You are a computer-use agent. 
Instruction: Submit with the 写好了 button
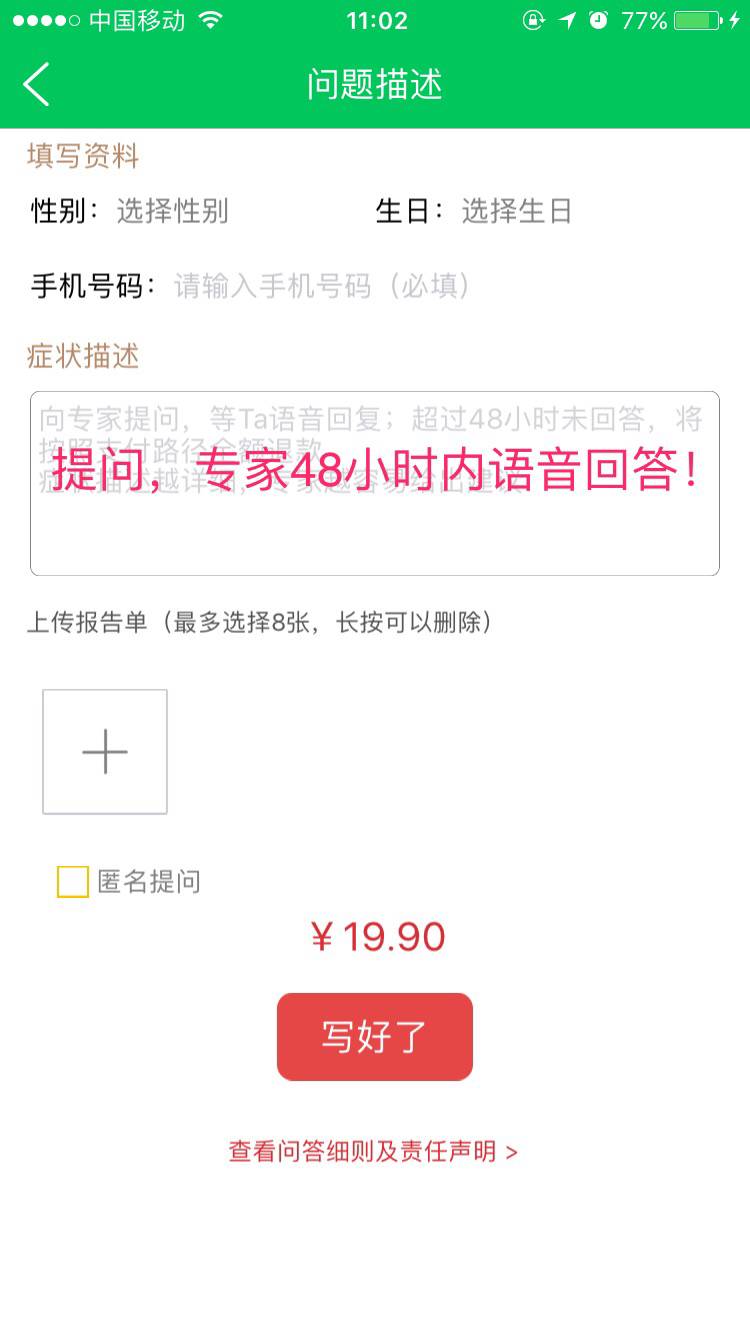click(x=375, y=1037)
